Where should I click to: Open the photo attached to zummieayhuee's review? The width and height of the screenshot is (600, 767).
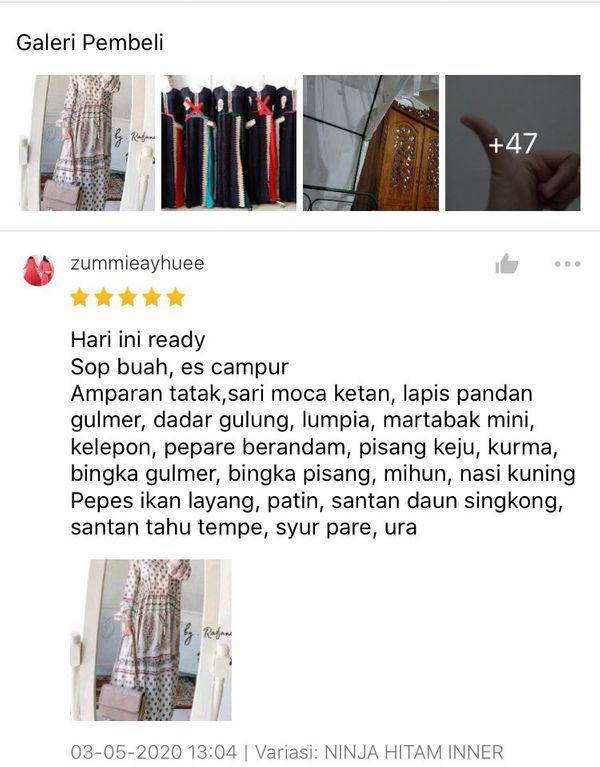(151, 640)
